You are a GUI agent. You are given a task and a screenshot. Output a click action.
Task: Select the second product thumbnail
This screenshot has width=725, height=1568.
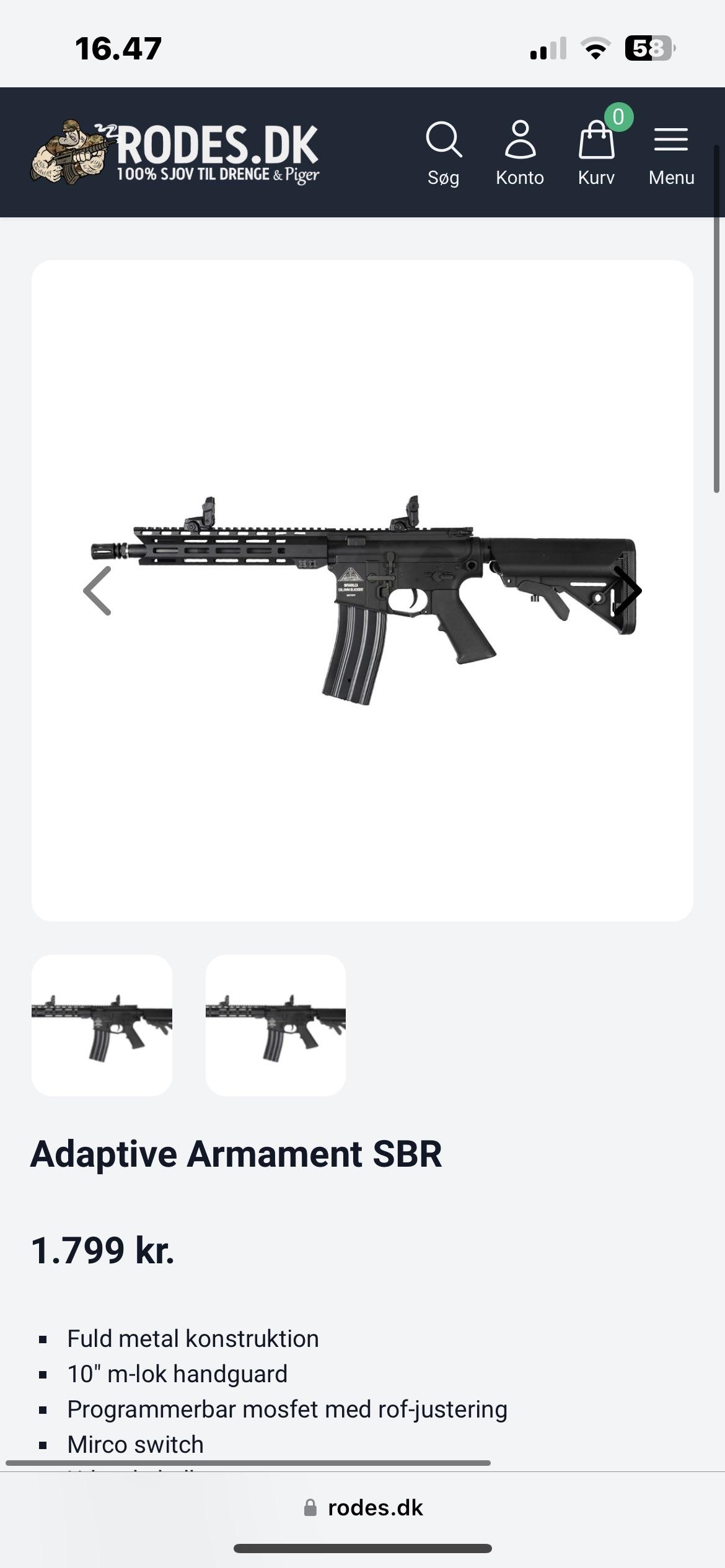tap(276, 1026)
